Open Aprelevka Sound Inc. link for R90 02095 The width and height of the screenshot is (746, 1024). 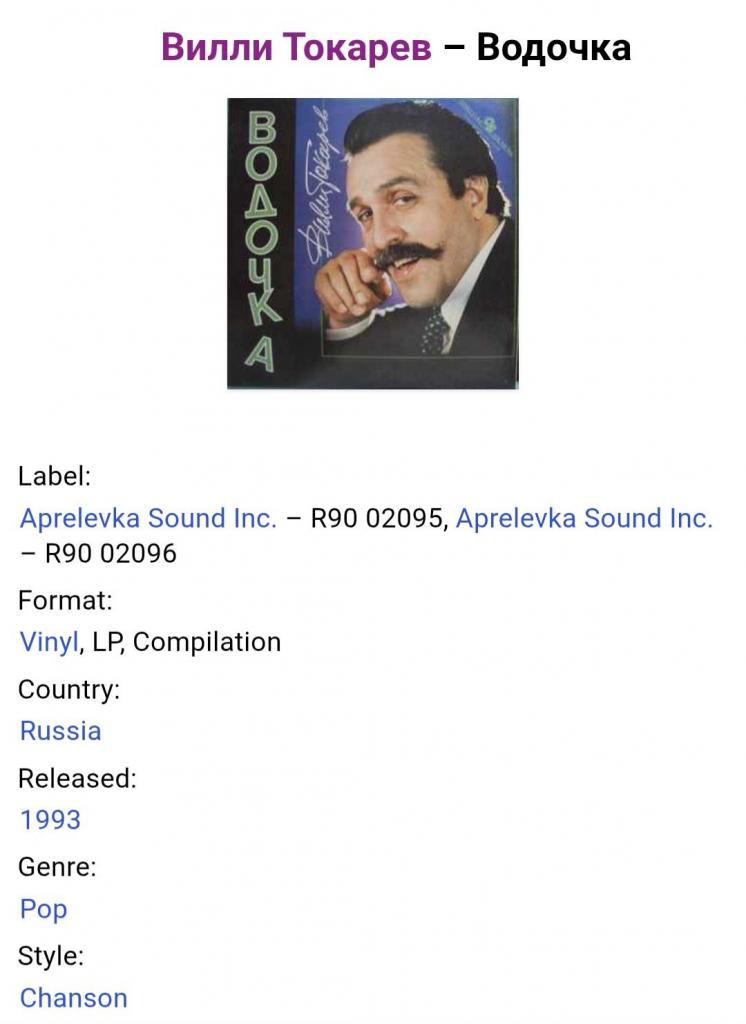point(148,518)
